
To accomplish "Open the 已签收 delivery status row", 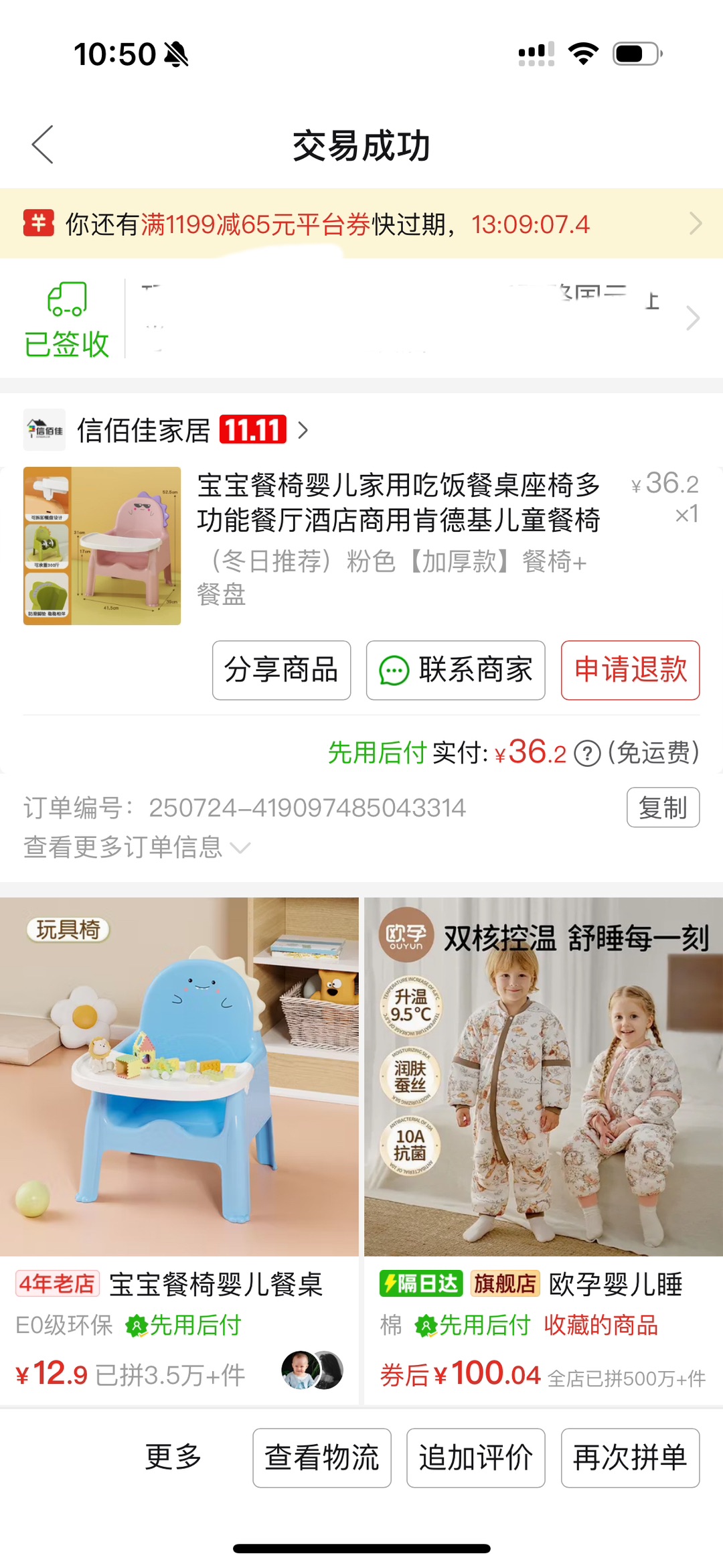I will click(361, 319).
